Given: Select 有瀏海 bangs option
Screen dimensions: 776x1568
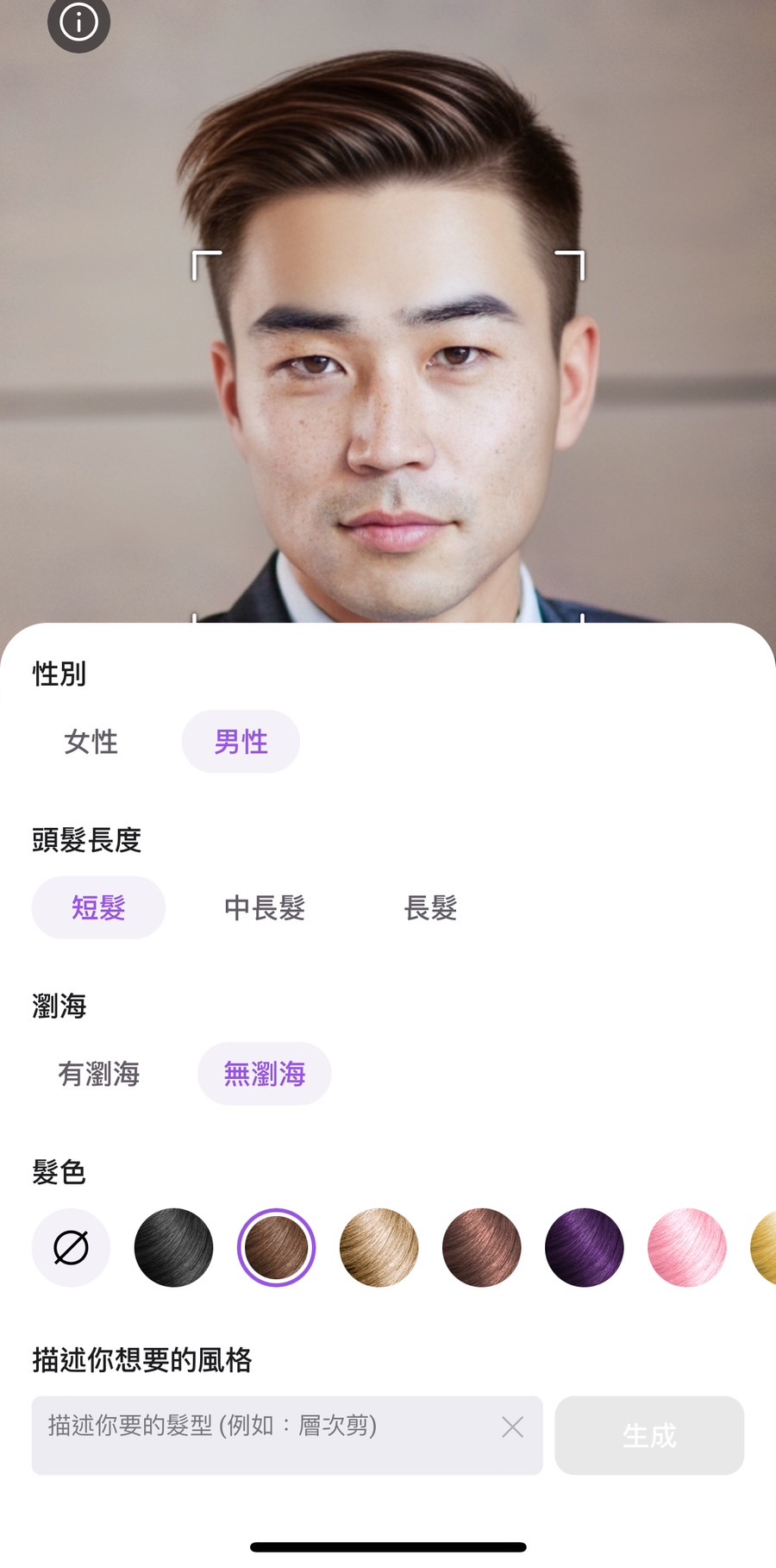Looking at the screenshot, I should pos(98,1074).
